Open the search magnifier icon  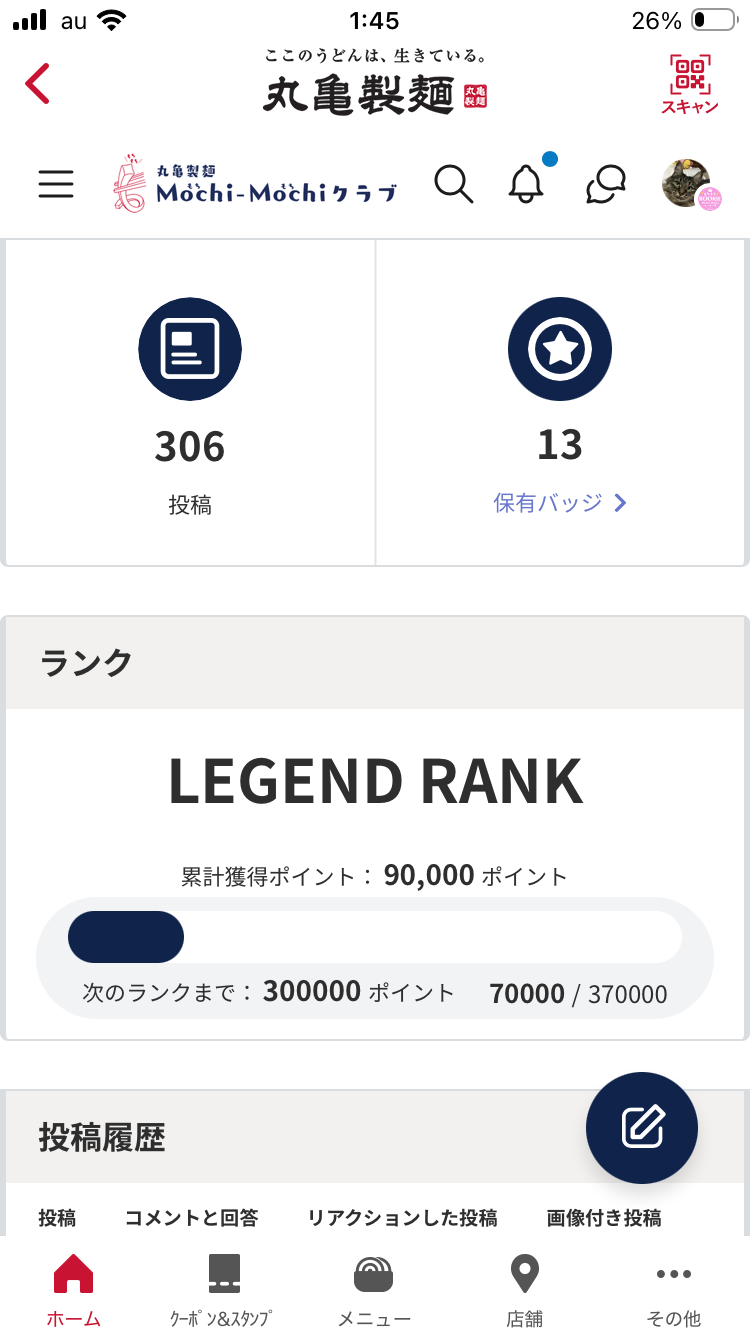(453, 184)
